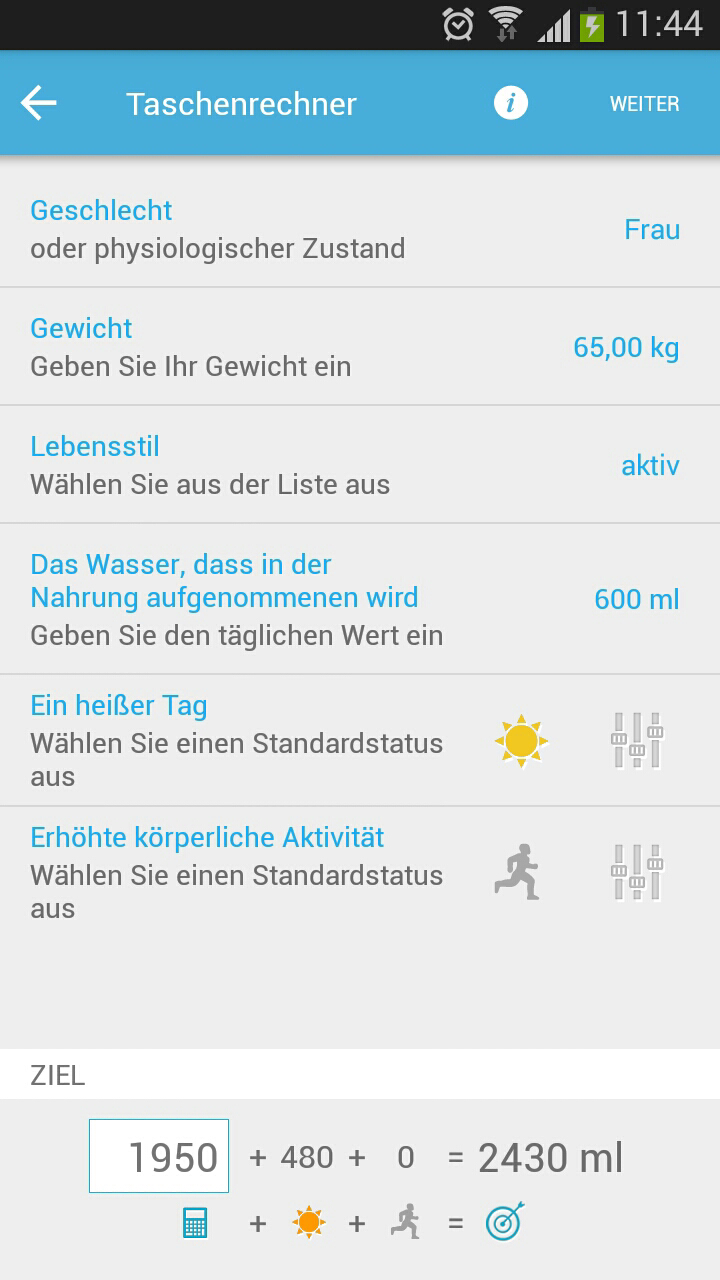
Task: Open the info popup via the i icon
Action: click(x=509, y=102)
